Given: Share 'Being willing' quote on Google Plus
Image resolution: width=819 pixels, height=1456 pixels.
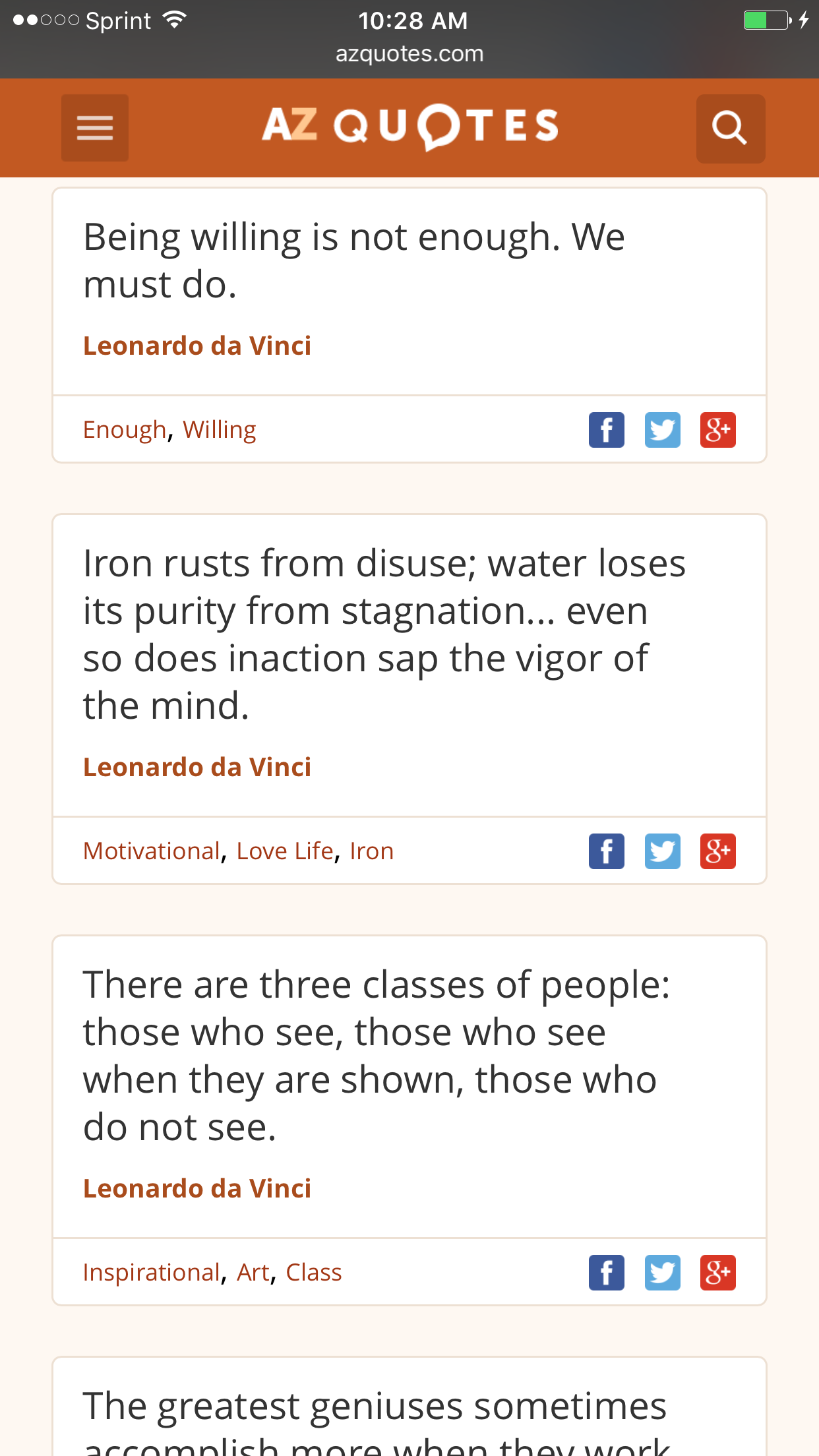Looking at the screenshot, I should 718,430.
